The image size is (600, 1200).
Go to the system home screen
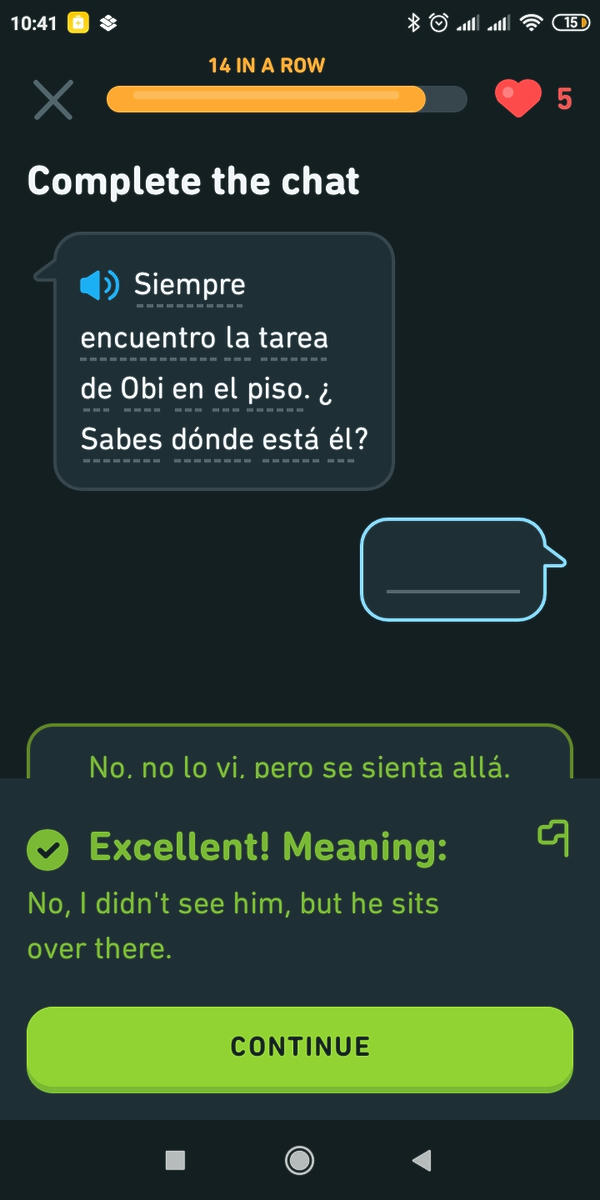pos(299,1160)
